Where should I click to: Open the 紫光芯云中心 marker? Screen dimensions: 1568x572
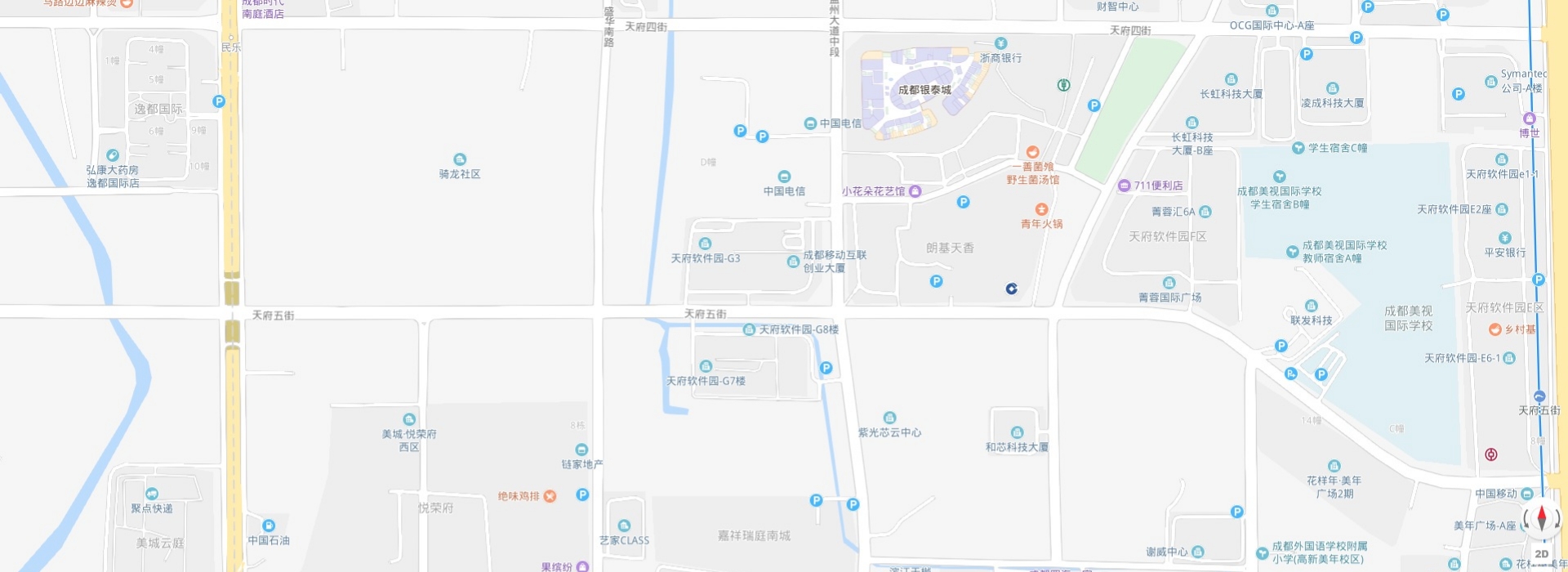tap(889, 418)
